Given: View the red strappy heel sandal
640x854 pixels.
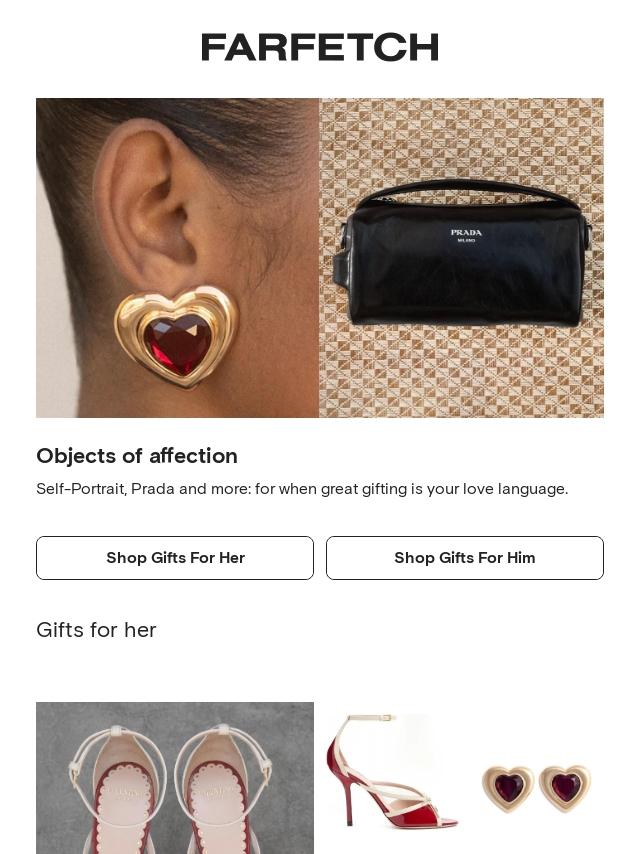Looking at the screenshot, I should [392, 772].
